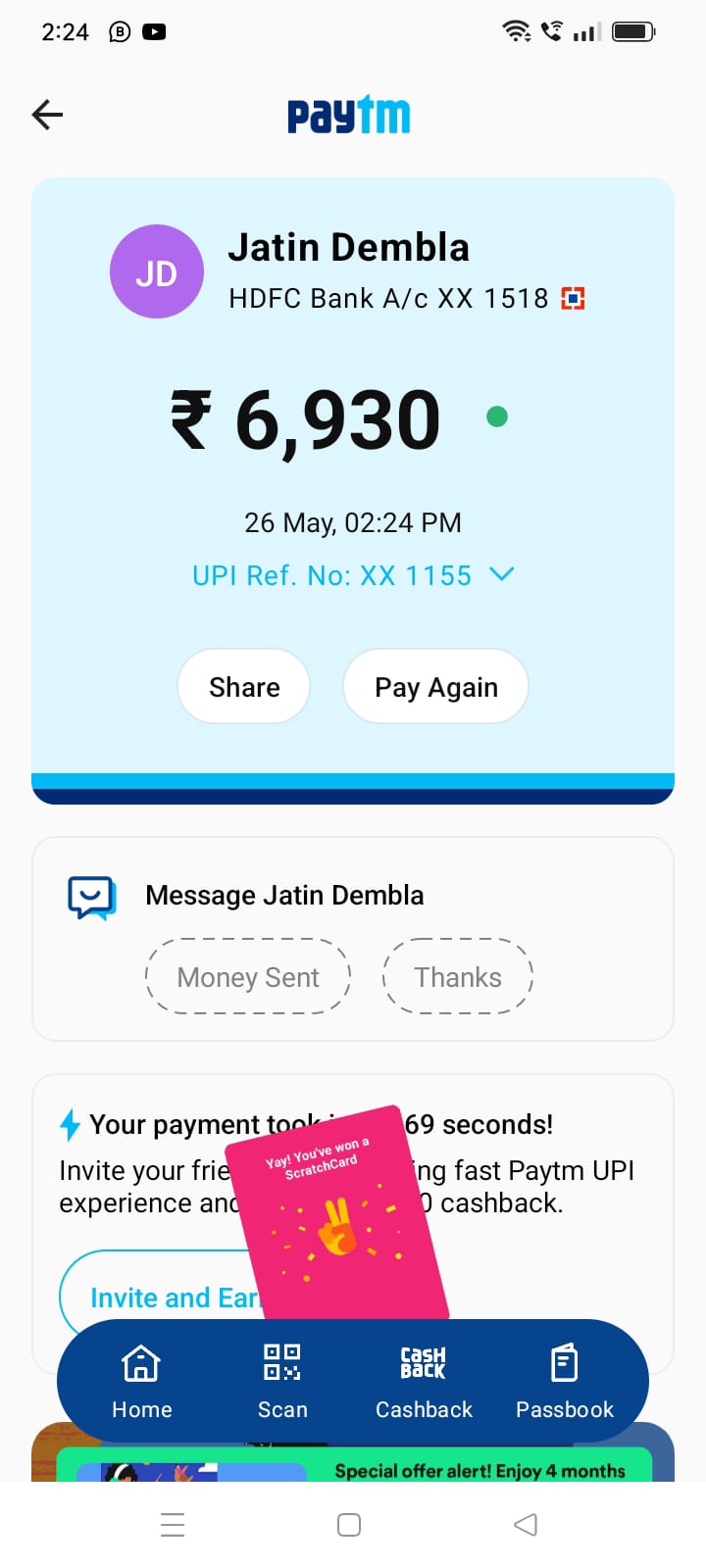Send the 'Thanks' quick message
706x1568 pixels.
point(457,977)
